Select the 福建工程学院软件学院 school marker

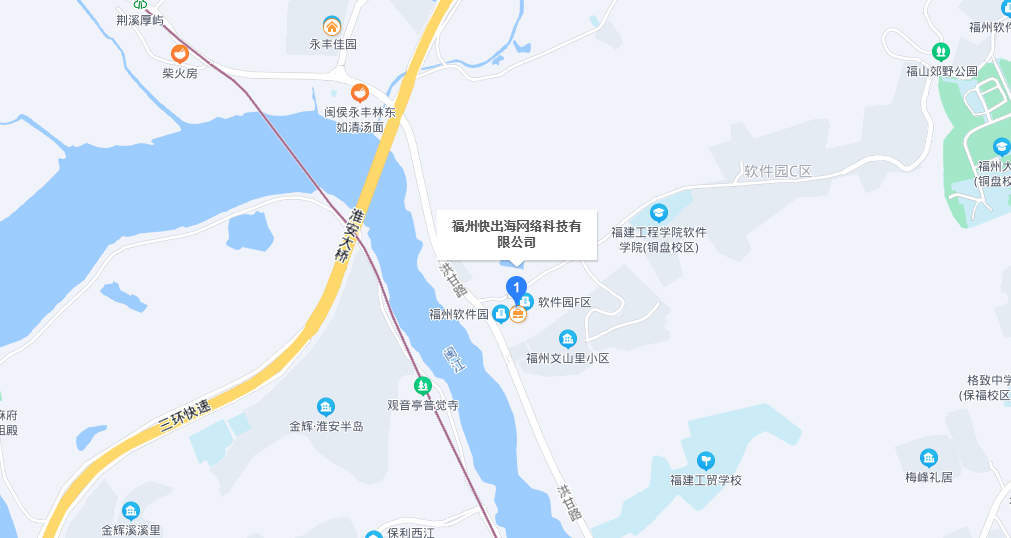[658, 212]
